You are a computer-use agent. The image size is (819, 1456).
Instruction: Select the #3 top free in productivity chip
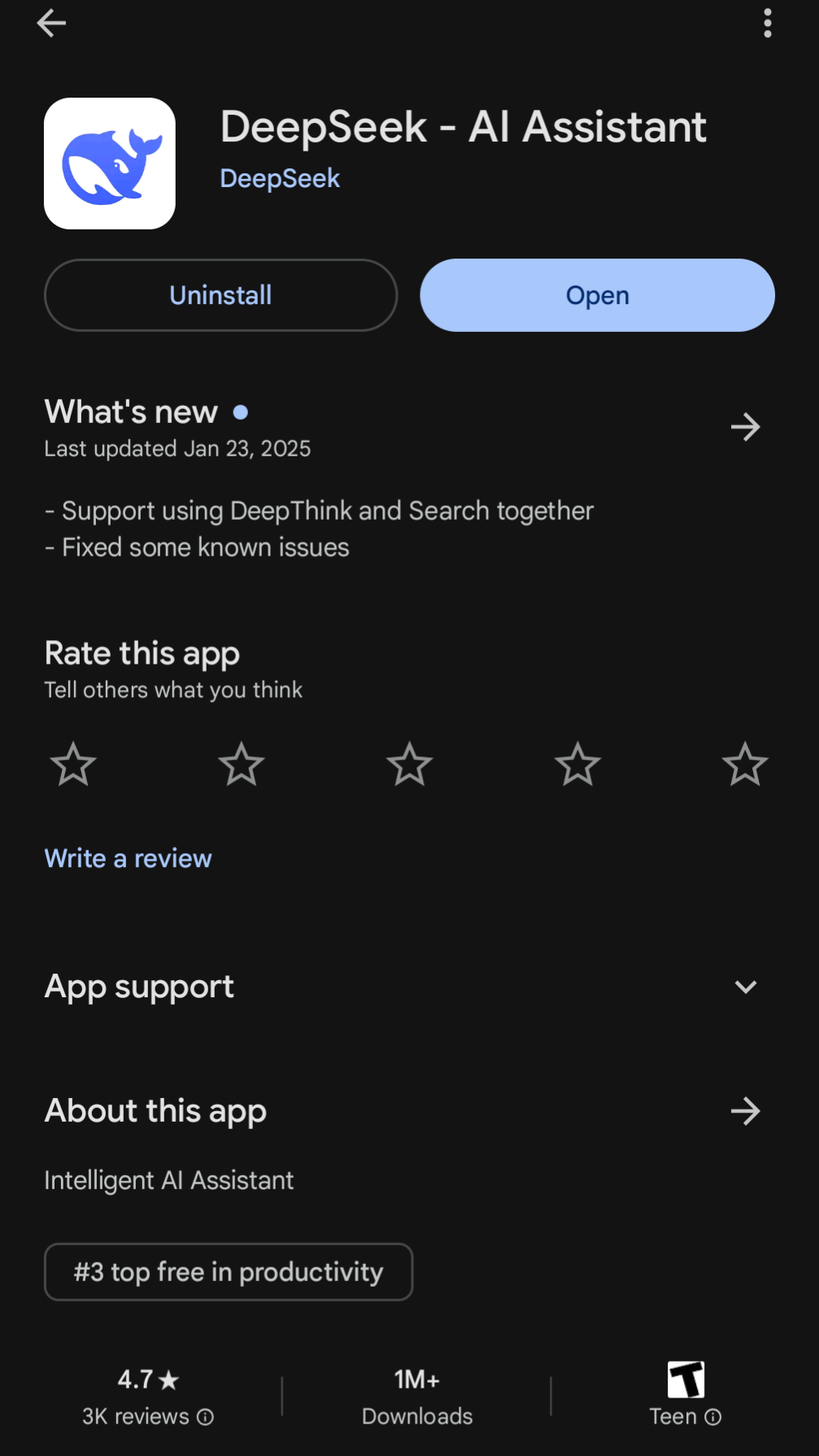tap(229, 1271)
